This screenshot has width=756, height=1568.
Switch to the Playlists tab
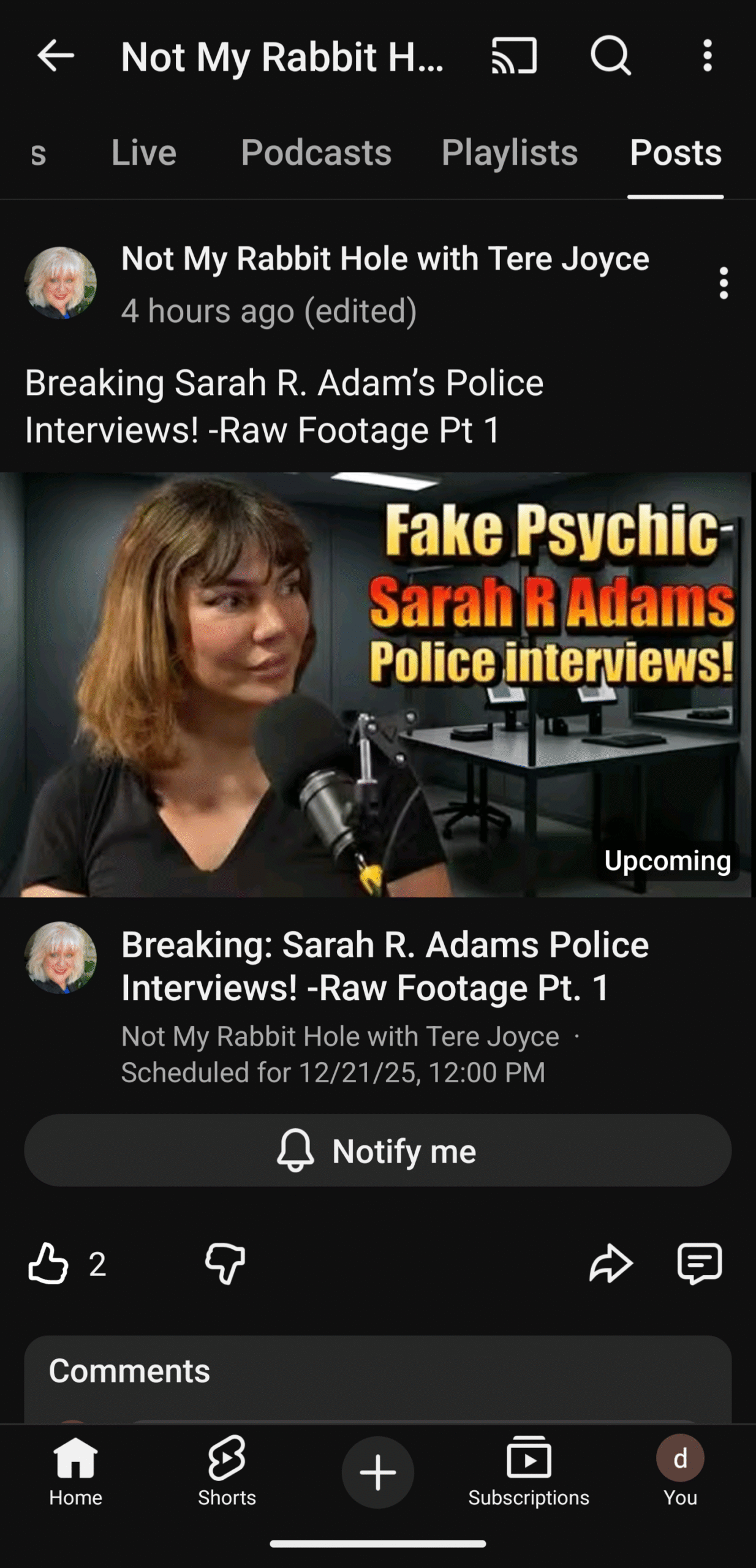[510, 153]
